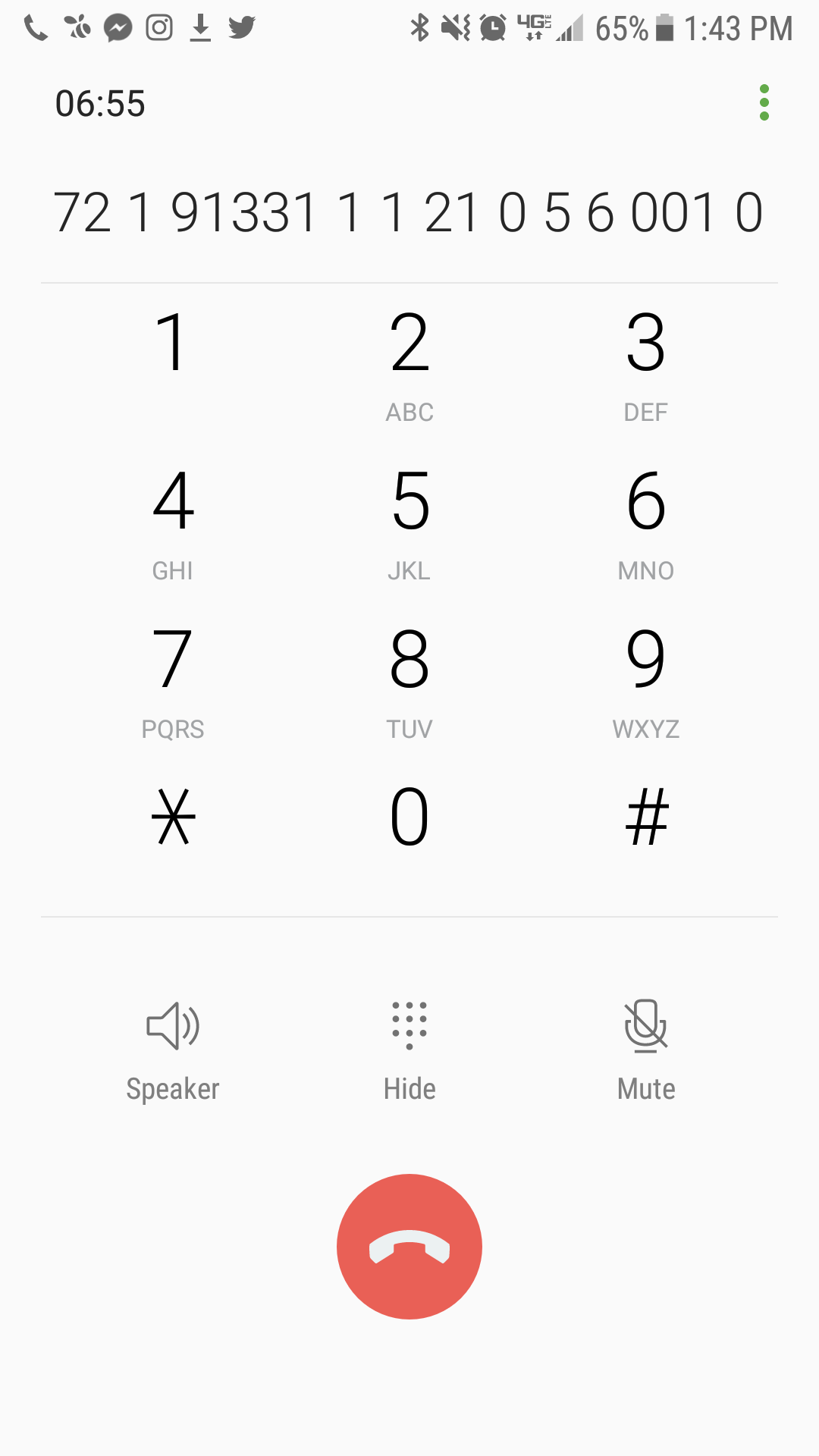
Task: Tap the star key
Action: pyautogui.click(x=173, y=817)
